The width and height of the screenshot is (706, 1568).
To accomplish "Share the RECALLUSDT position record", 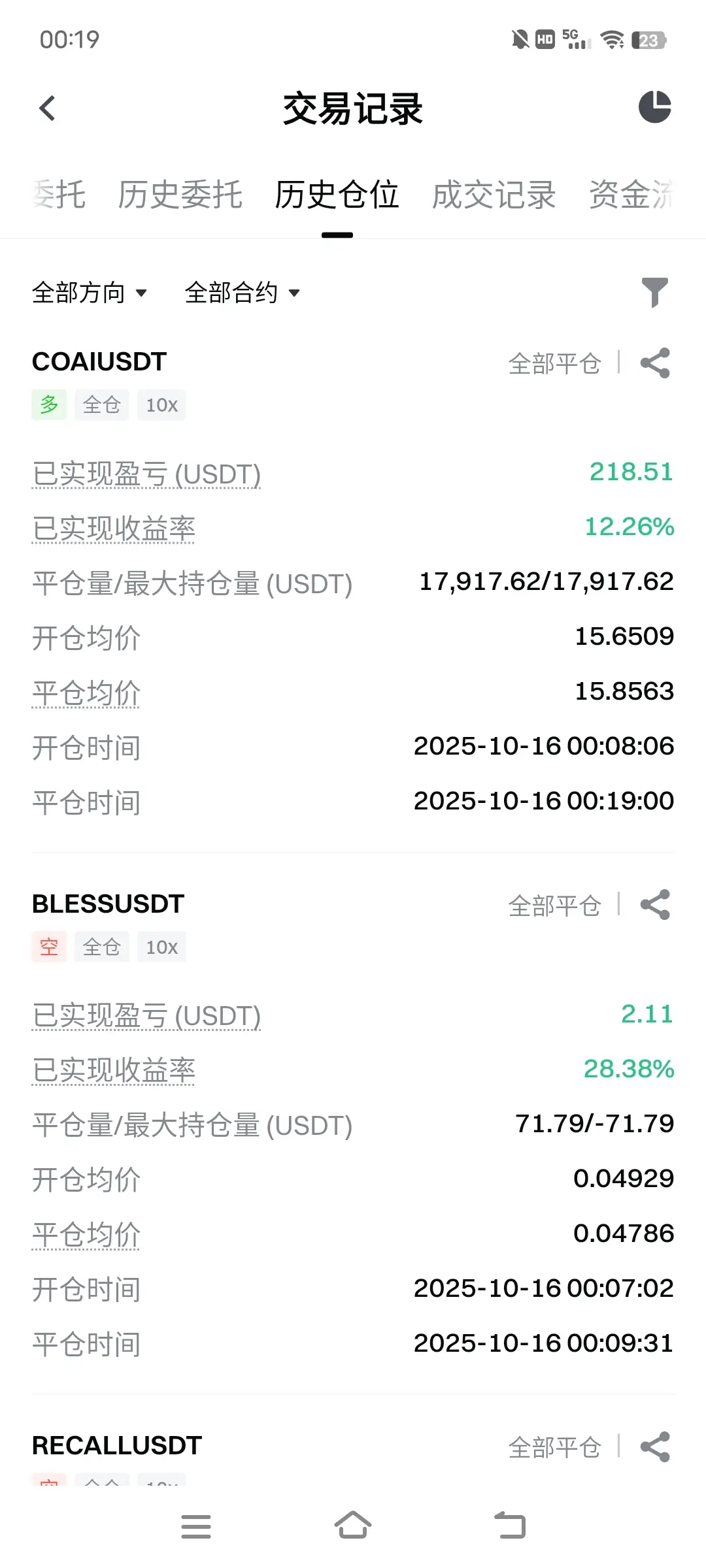I will 656,1446.
